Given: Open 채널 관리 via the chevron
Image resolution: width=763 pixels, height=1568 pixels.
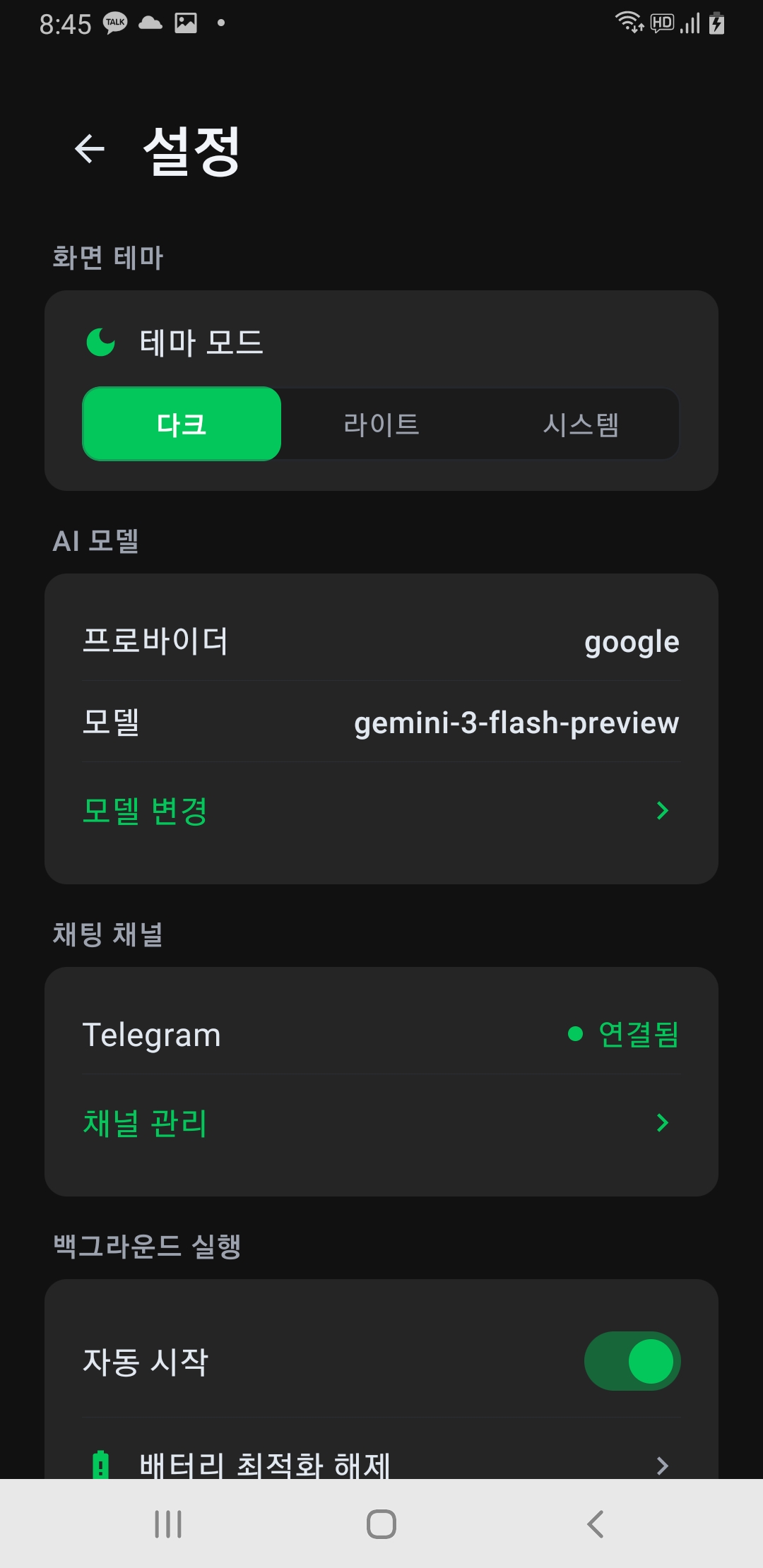Looking at the screenshot, I should [661, 1124].
